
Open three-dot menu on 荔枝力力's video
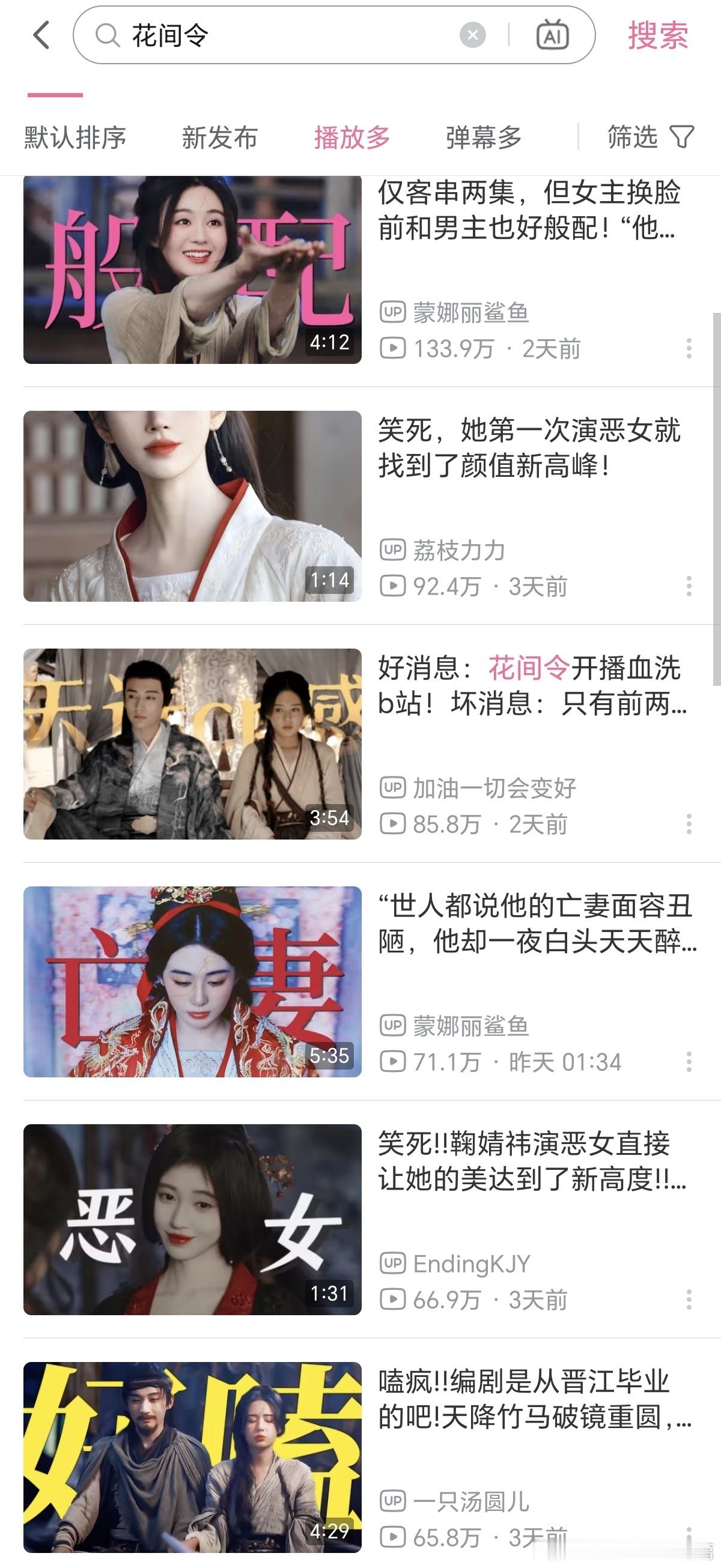click(x=688, y=586)
